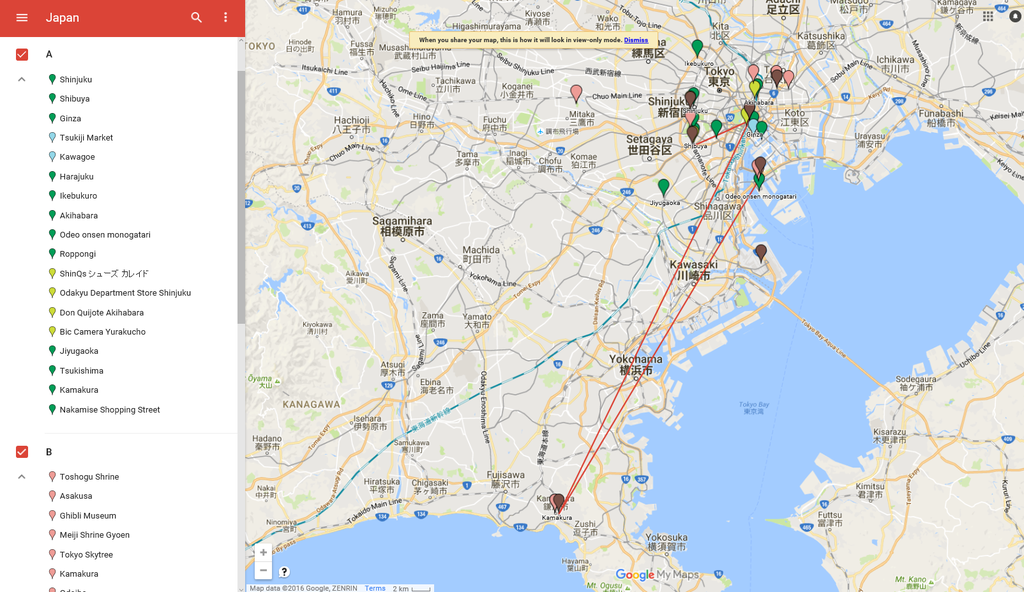
Task: Open the Terms link
Action: pos(375,588)
